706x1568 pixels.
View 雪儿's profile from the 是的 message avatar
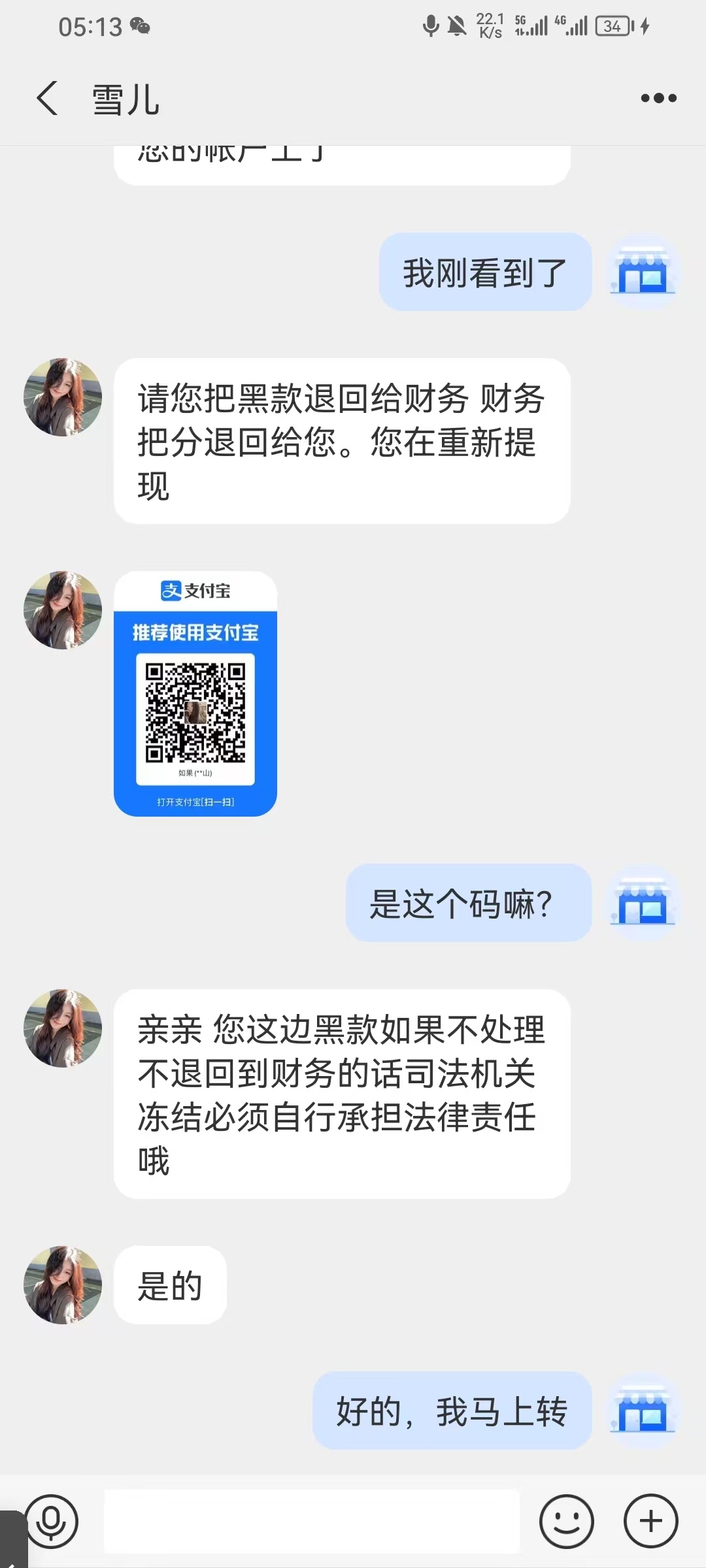pos(63,1285)
